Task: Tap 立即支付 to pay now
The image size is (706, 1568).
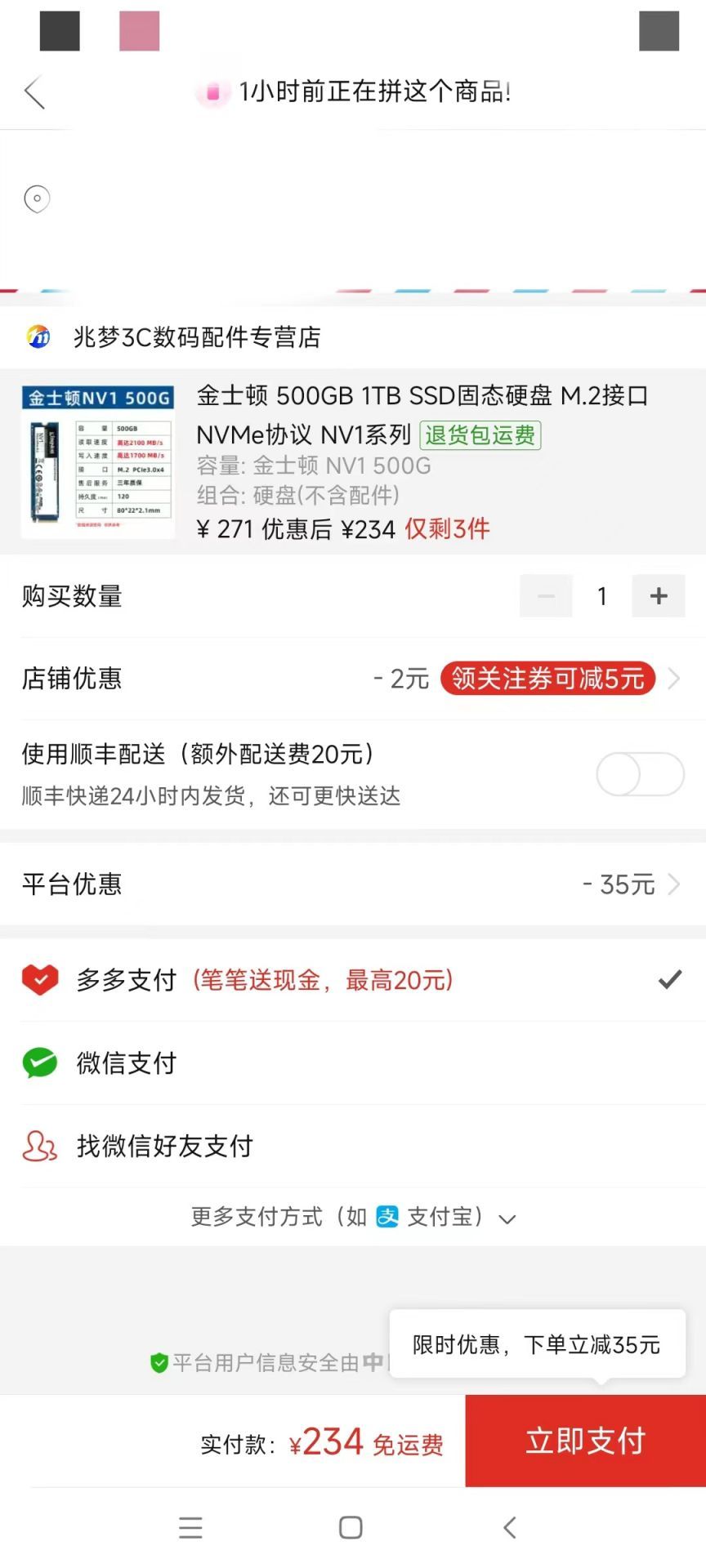Action: pos(586,1441)
